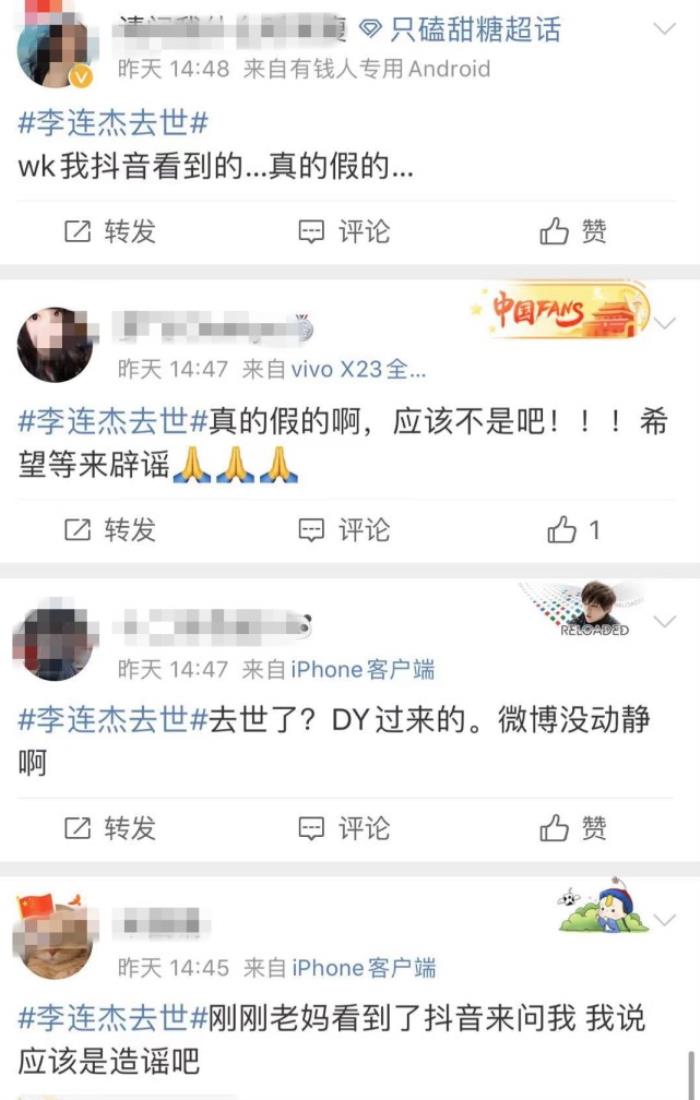Expand the chevron menu on the 14:45 post

(665, 919)
